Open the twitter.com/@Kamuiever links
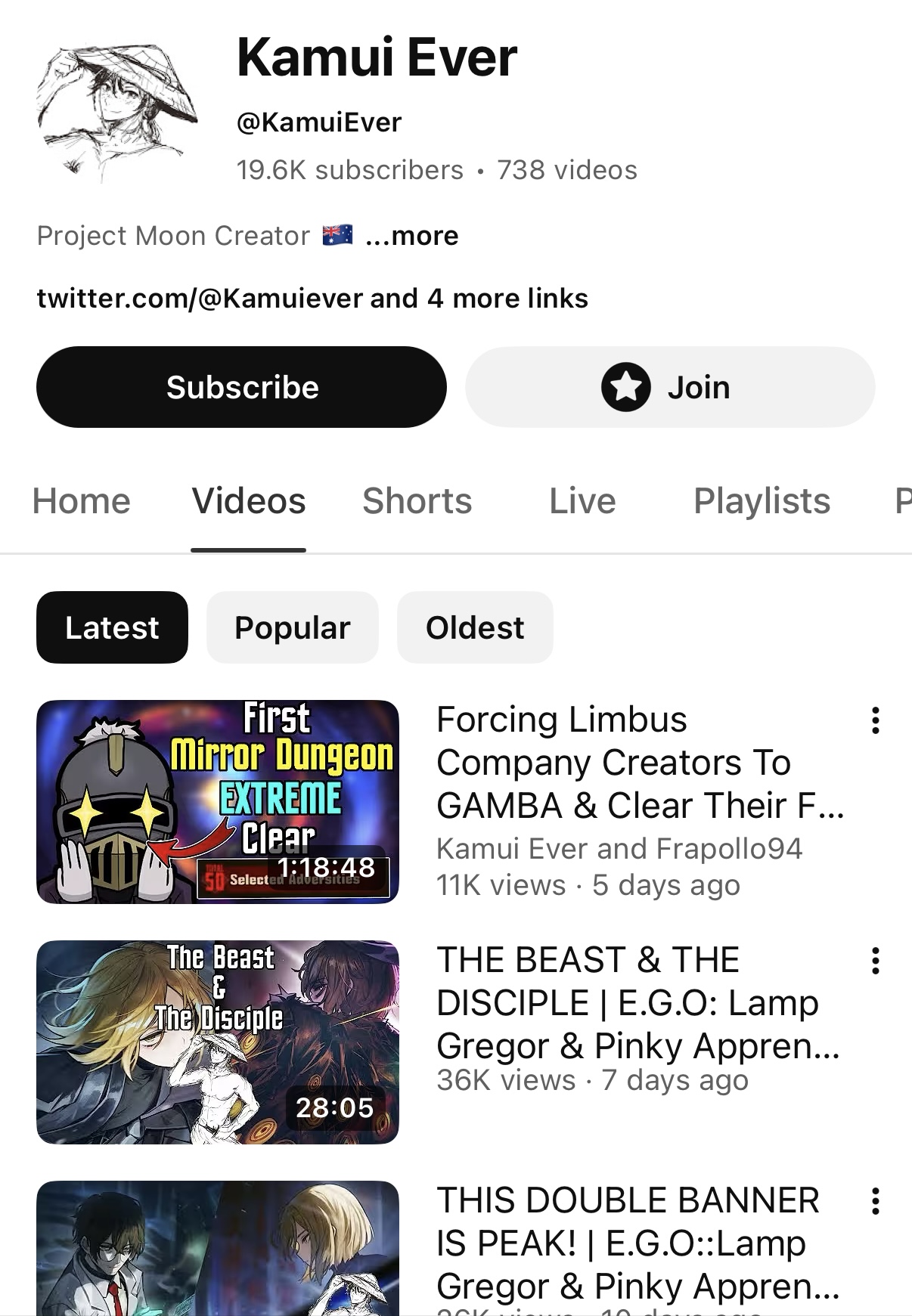This screenshot has width=912, height=1316. (x=312, y=298)
